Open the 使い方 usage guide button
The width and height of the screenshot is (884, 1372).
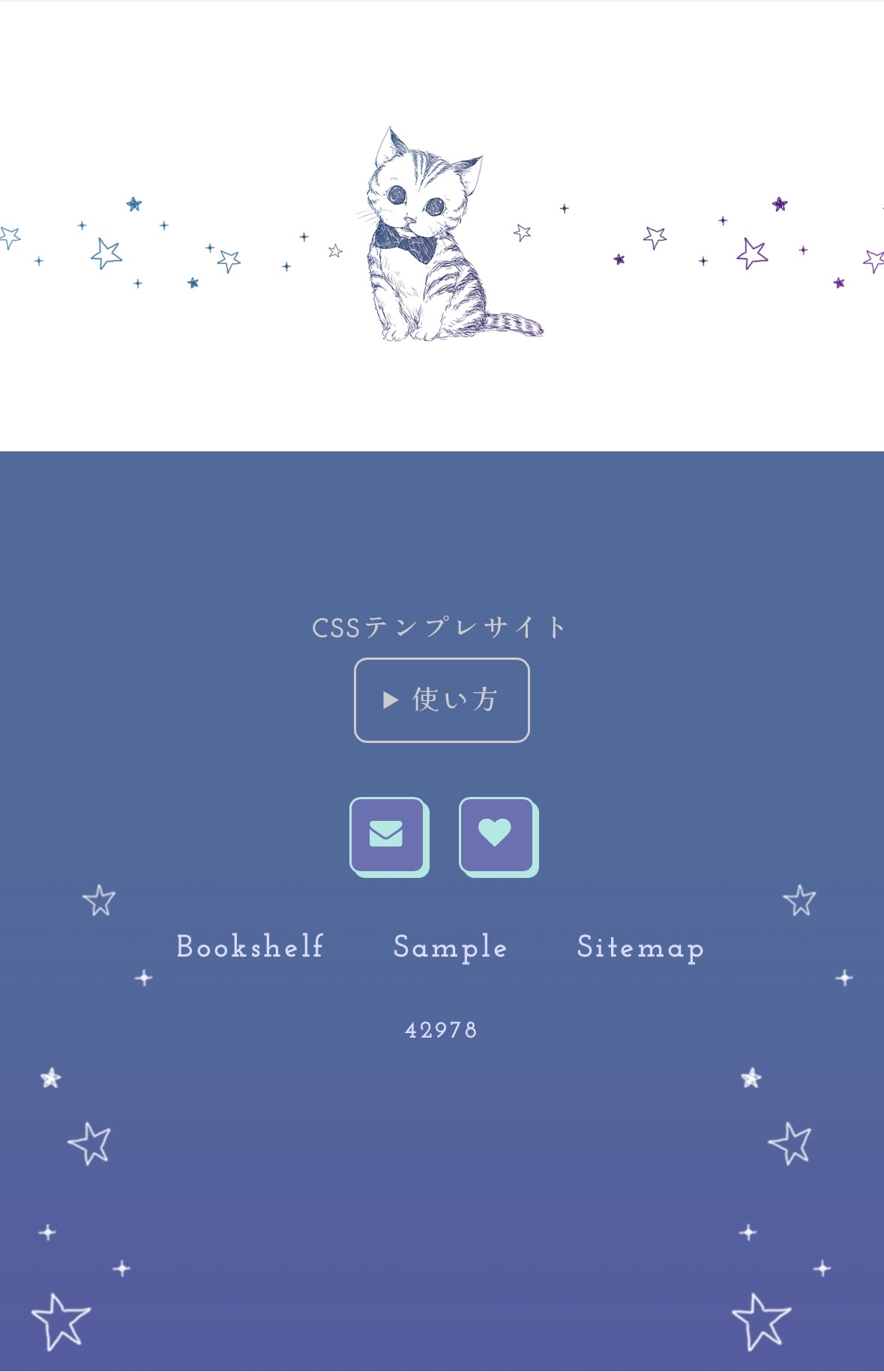coord(442,699)
